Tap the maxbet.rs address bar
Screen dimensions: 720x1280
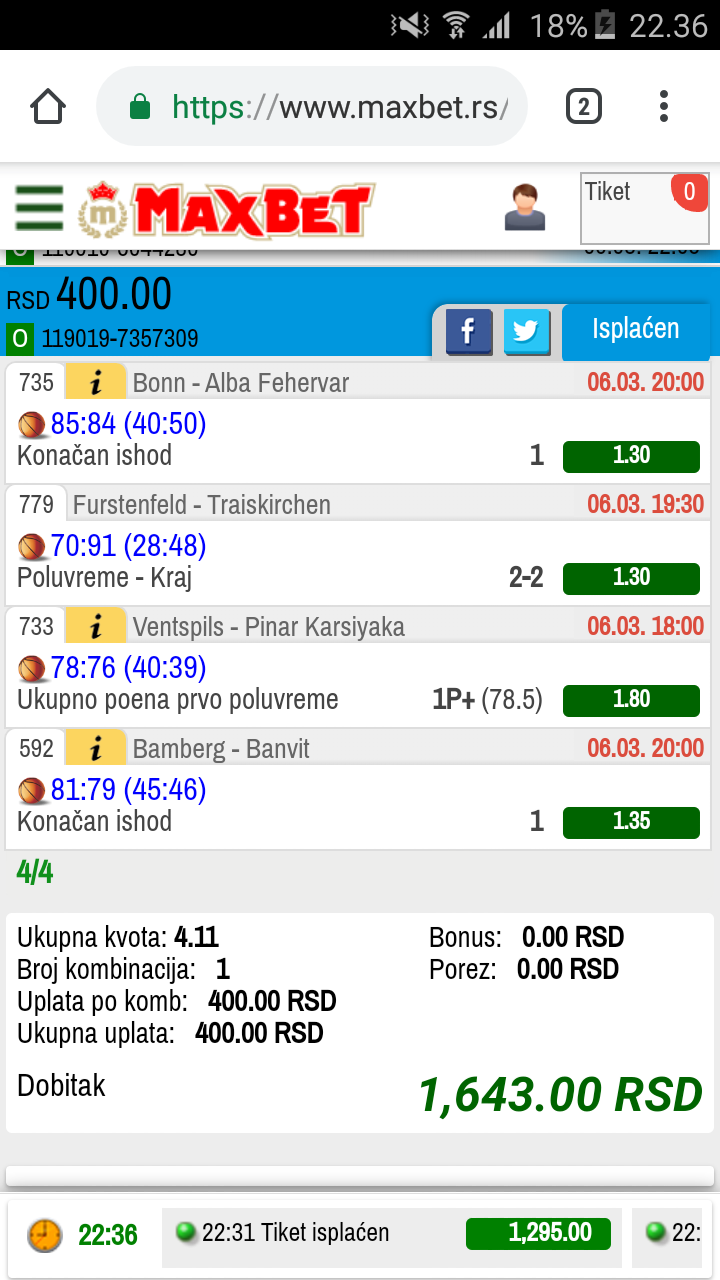point(312,107)
